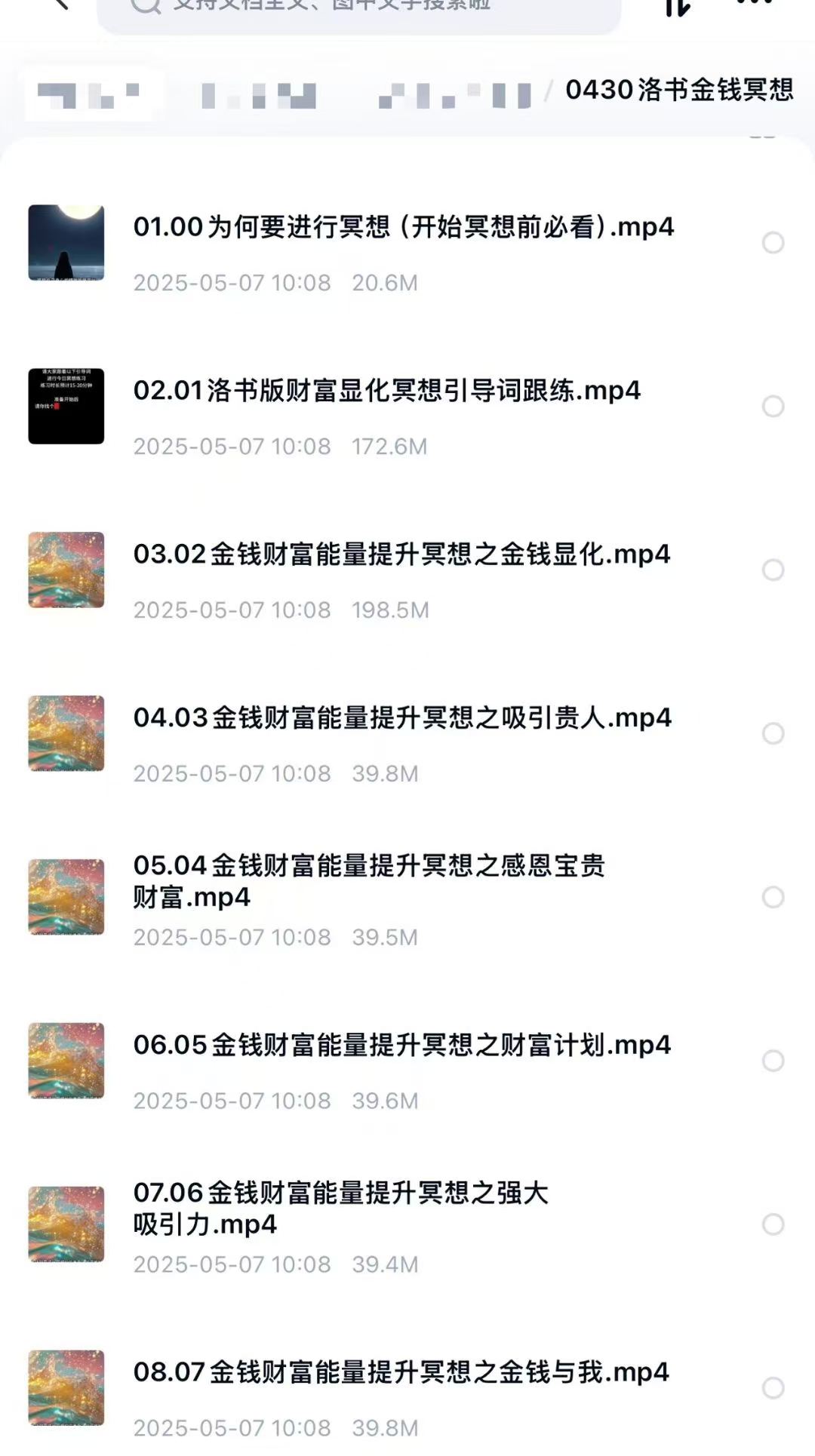815x1456 pixels.
Task: Open 06.05 财富计划 video
Action: tap(401, 1046)
